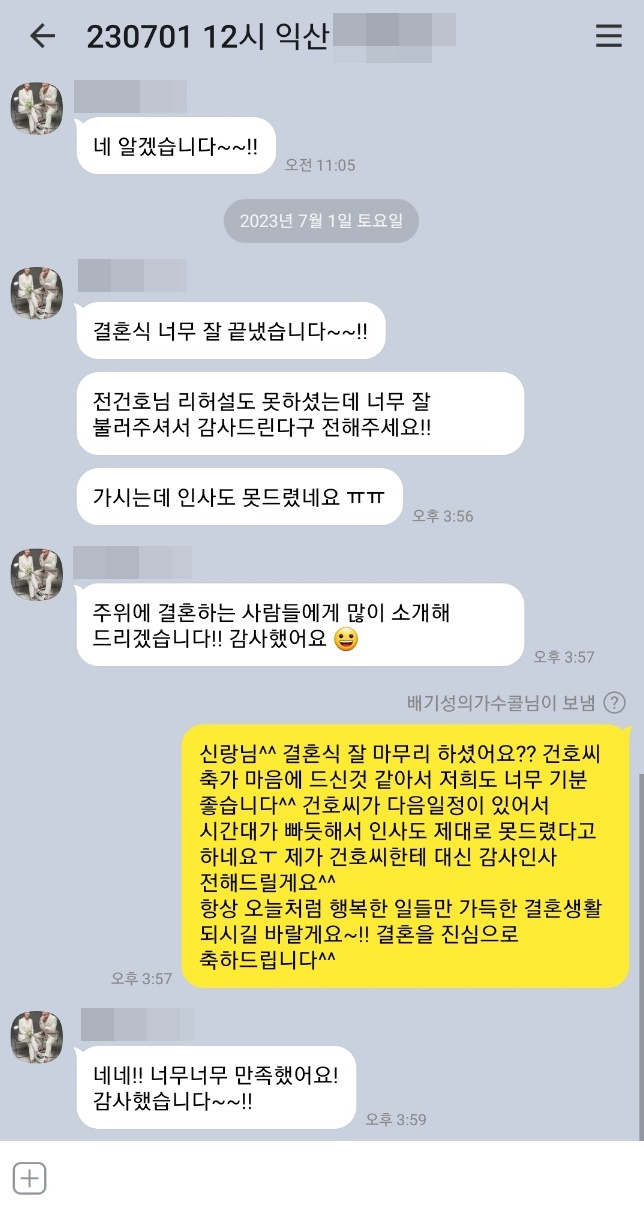Screen dimensions: 644x1212
Task: Tap the plus icon to attach
Action: 30,1178
